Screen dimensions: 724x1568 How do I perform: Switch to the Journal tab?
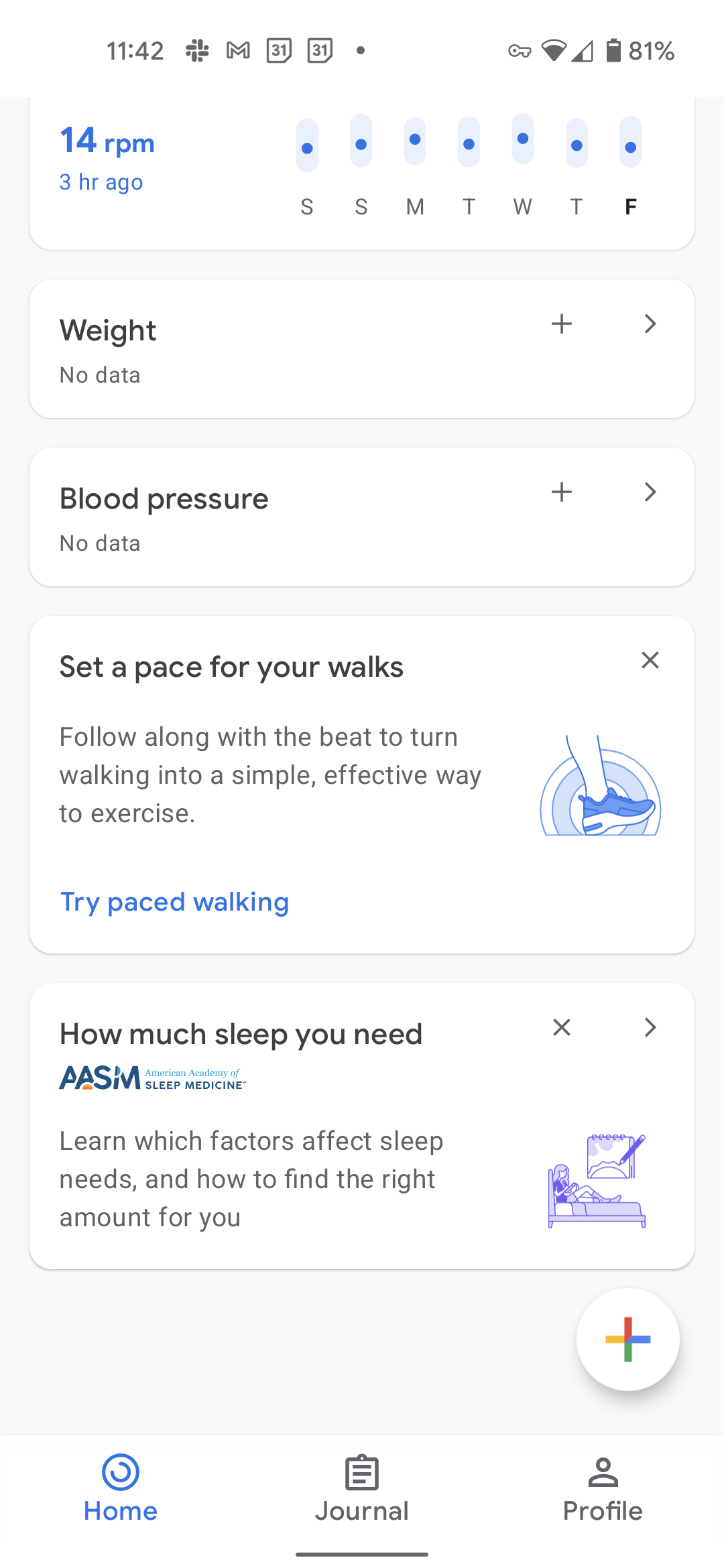coord(362,1489)
